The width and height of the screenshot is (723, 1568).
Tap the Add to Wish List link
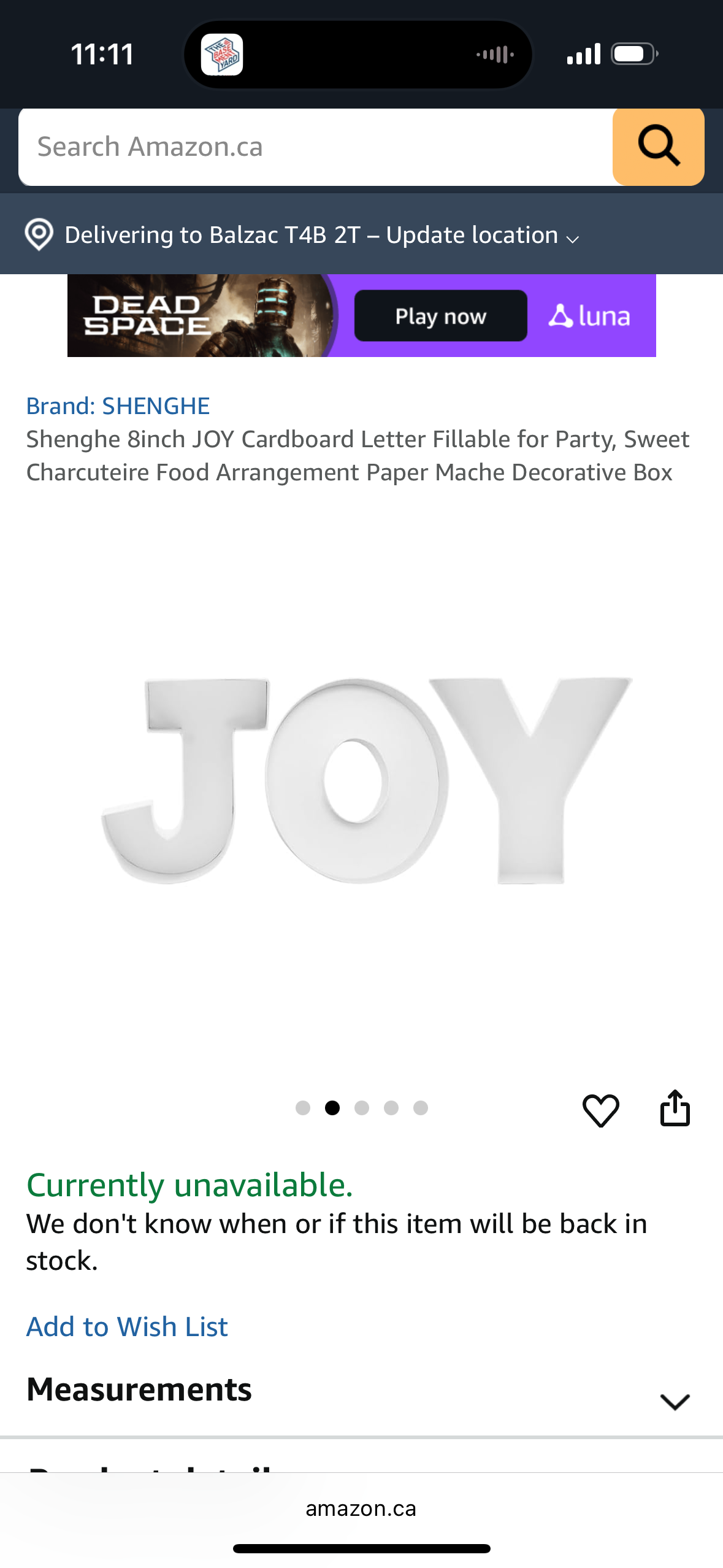pos(127,1326)
